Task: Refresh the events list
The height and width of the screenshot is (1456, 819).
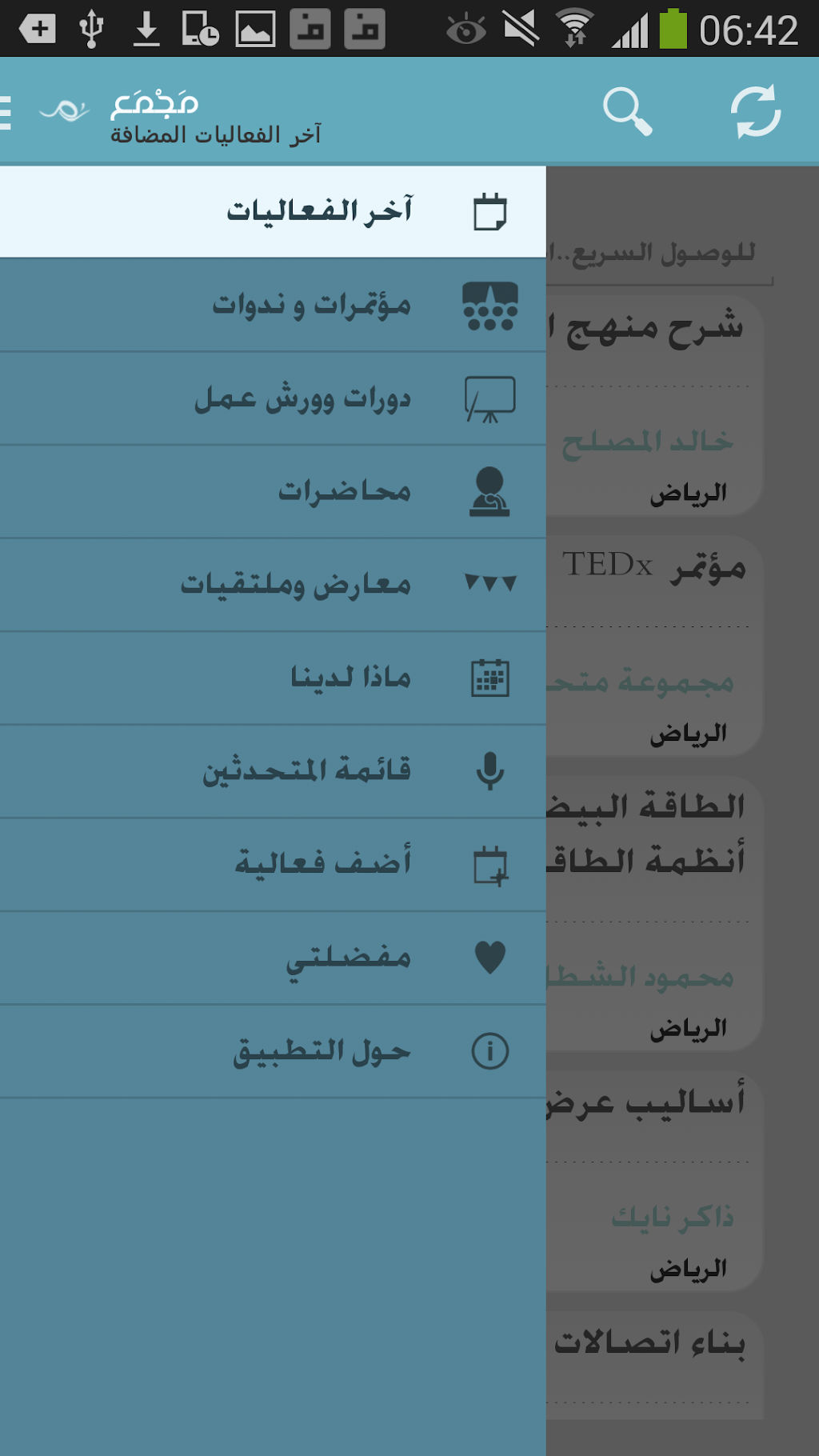Action: [755, 111]
